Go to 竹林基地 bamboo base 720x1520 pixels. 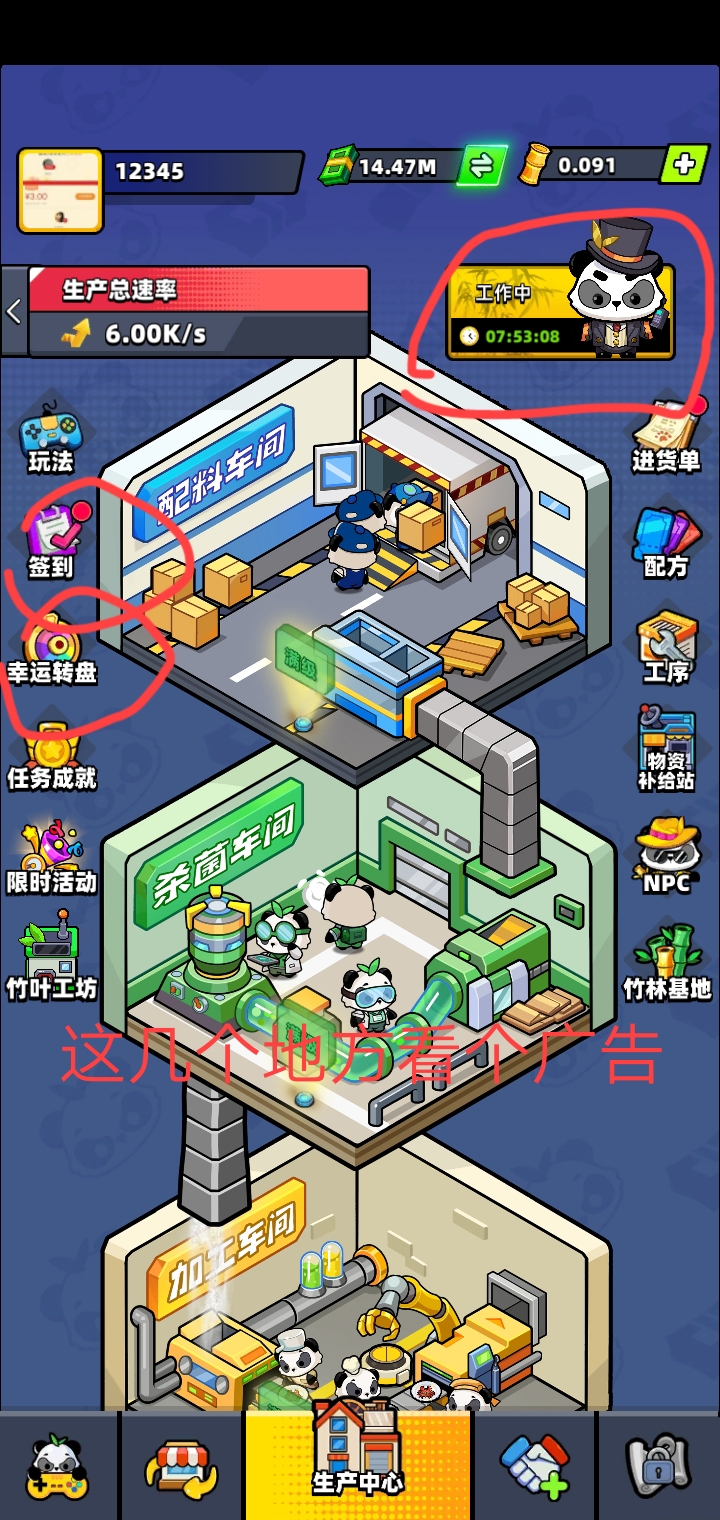click(x=666, y=963)
